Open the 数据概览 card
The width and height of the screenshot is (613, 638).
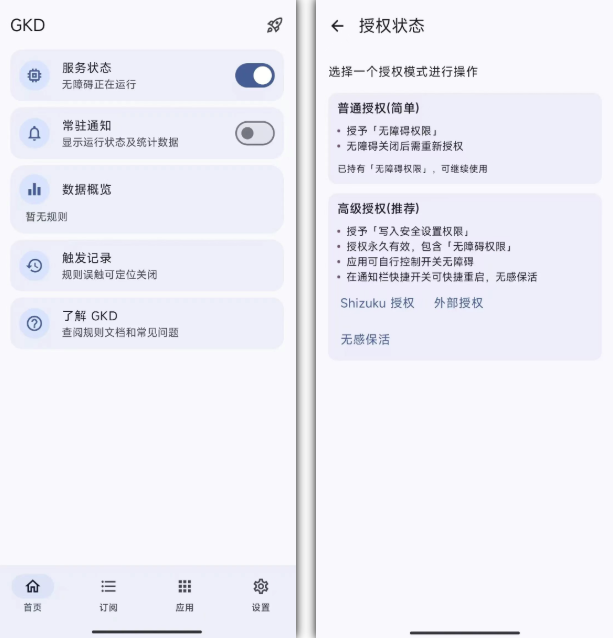coord(147,199)
